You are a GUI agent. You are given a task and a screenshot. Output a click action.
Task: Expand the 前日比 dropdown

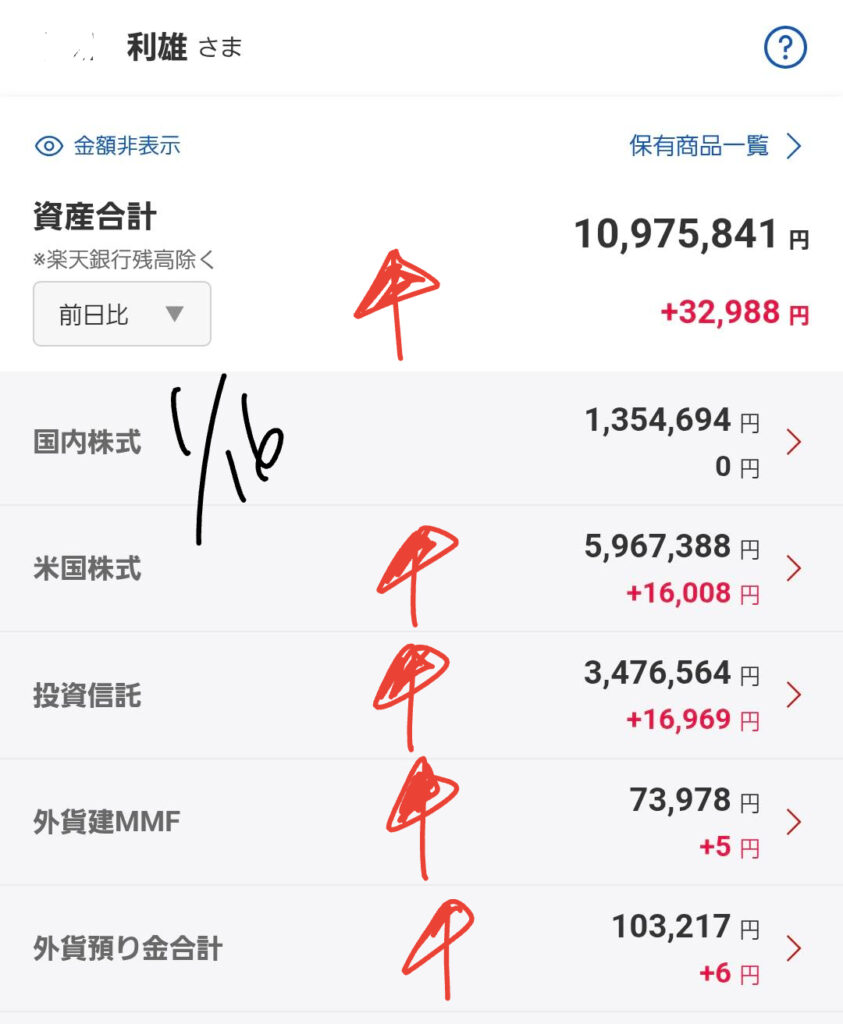pos(122,314)
